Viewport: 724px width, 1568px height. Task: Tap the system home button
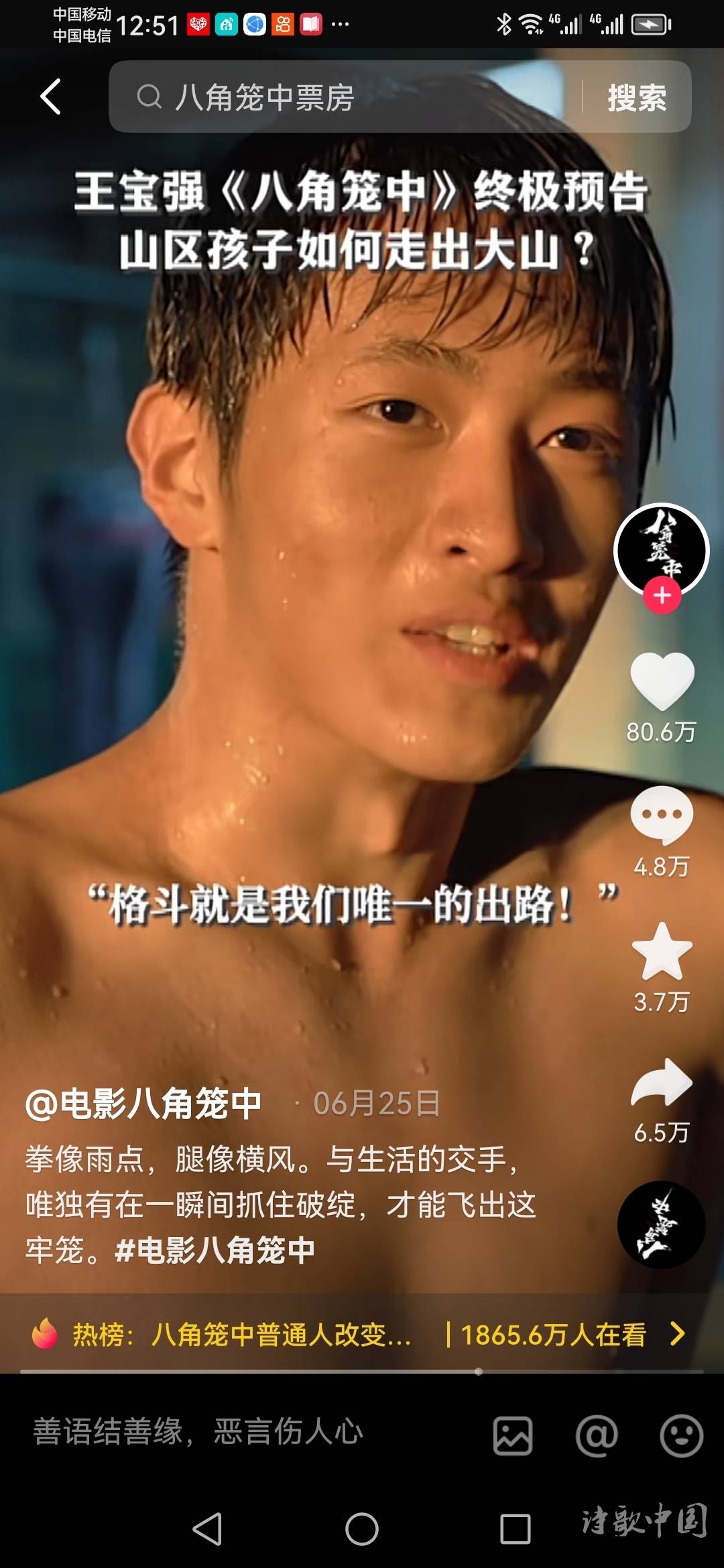click(362, 1529)
